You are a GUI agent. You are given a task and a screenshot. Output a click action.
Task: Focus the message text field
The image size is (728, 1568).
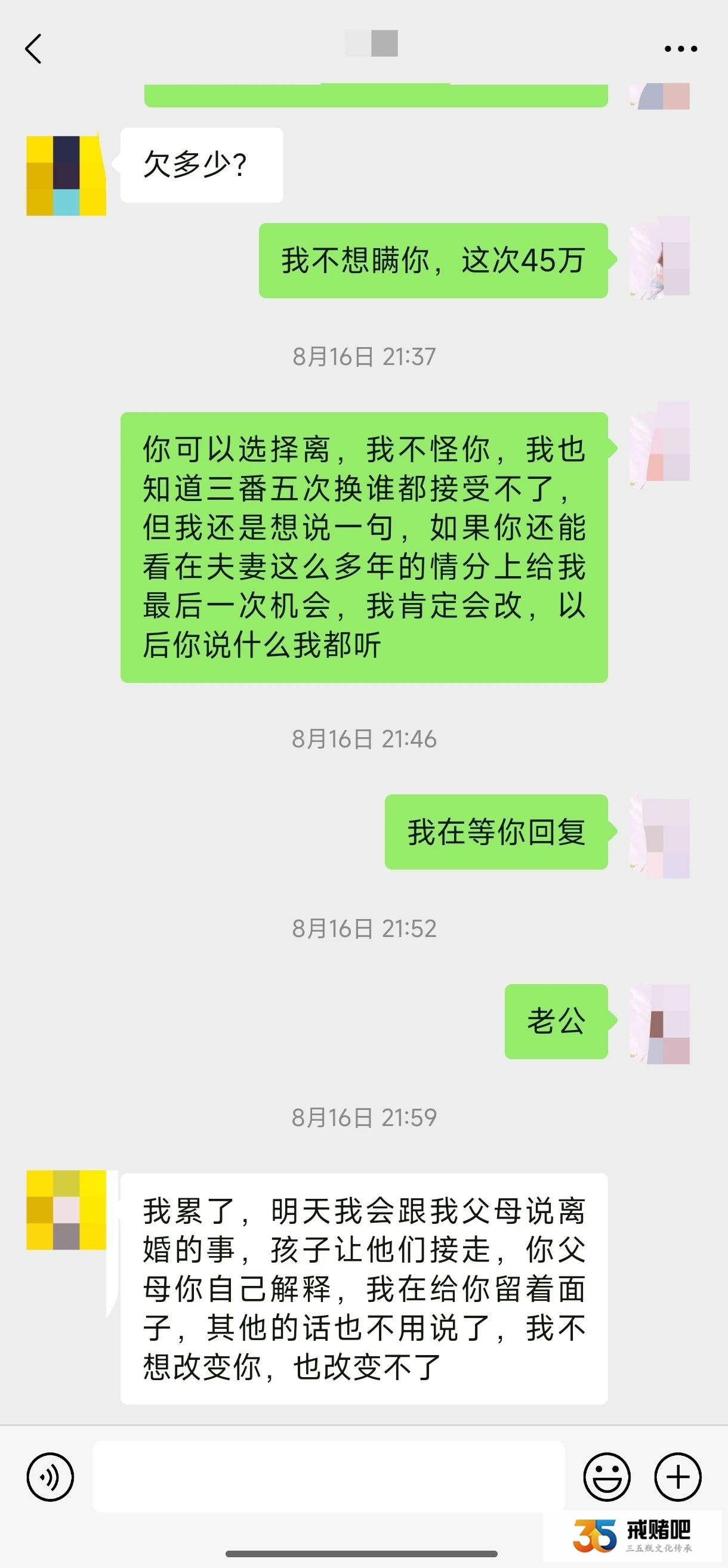328,1476
